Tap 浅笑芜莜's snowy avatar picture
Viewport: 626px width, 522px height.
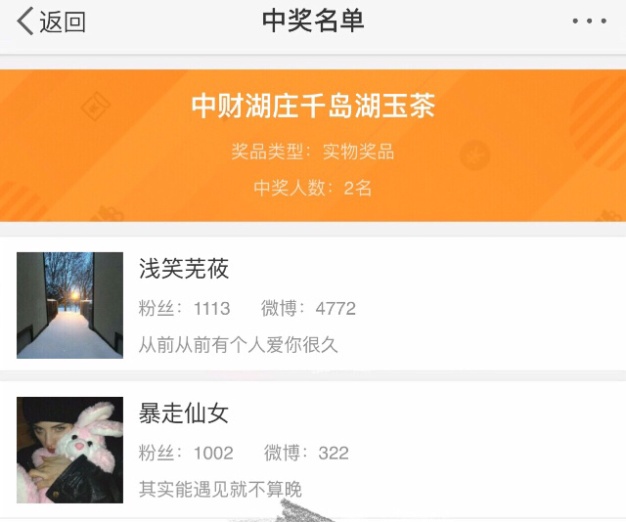pos(70,305)
